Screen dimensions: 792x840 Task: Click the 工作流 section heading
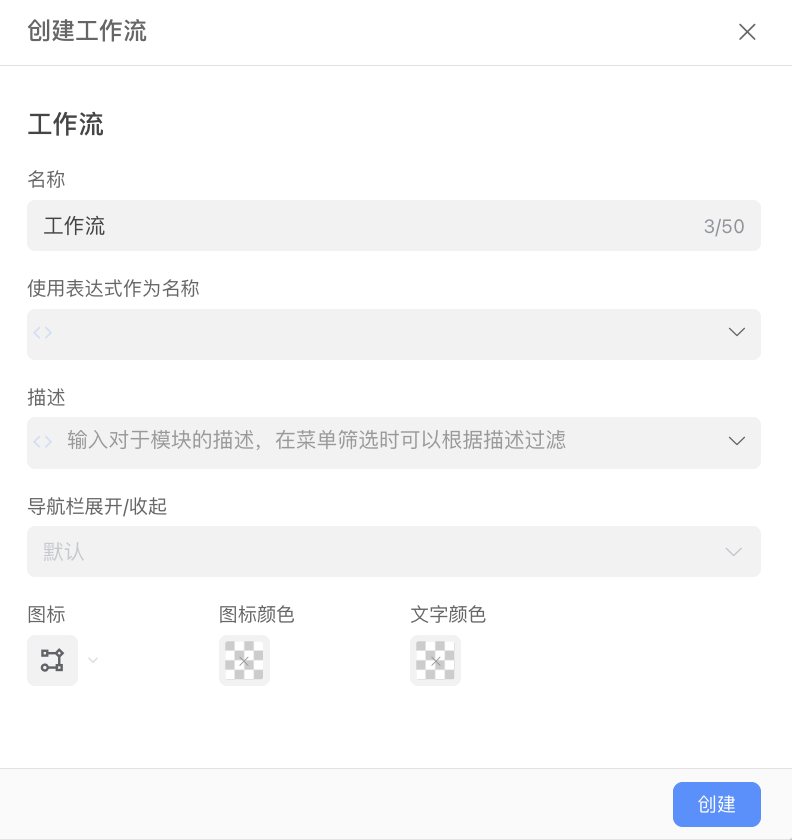64,124
